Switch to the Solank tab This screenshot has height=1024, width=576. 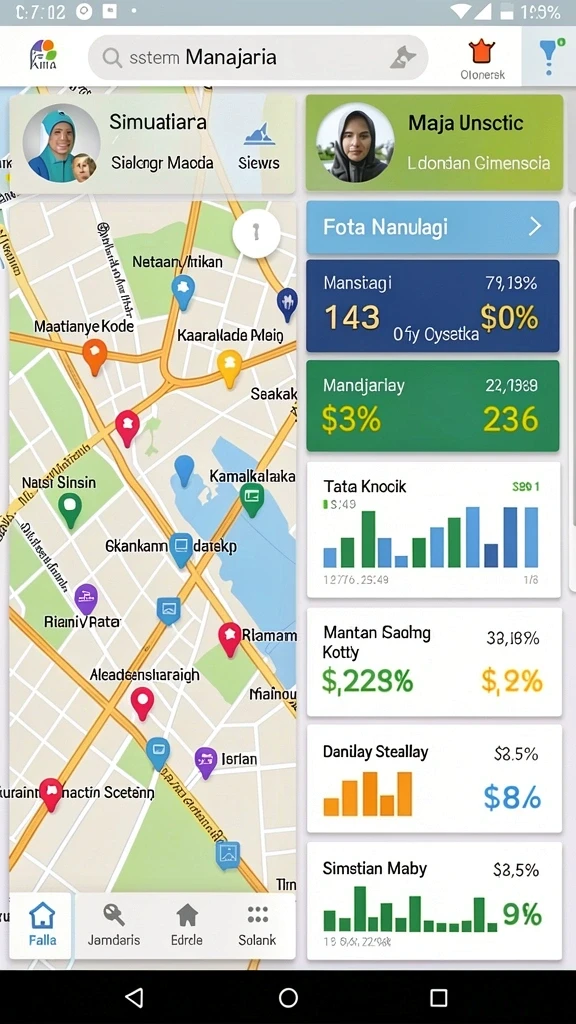point(257,925)
